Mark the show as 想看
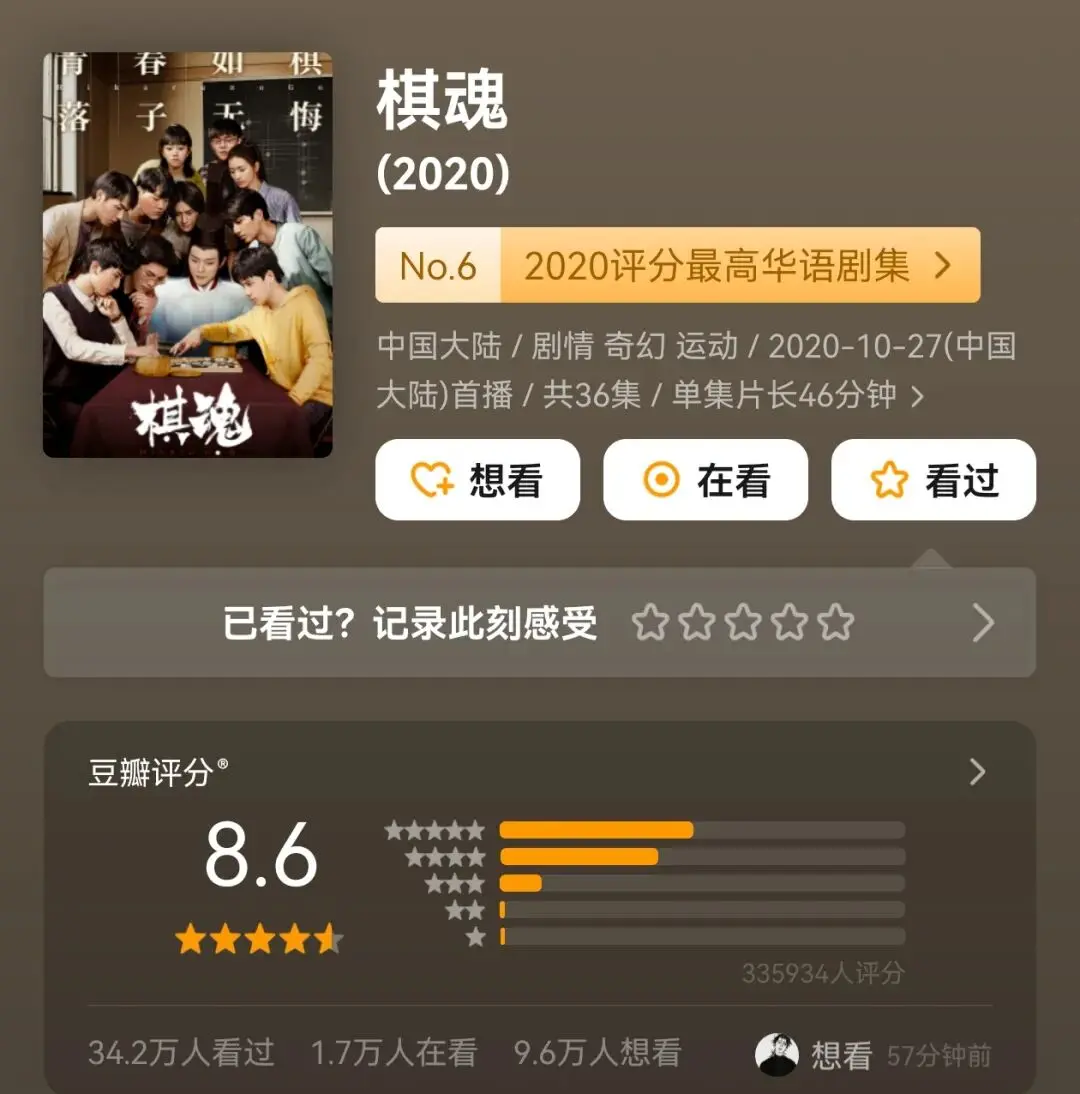Viewport: 1080px width, 1094px height. tap(477, 480)
